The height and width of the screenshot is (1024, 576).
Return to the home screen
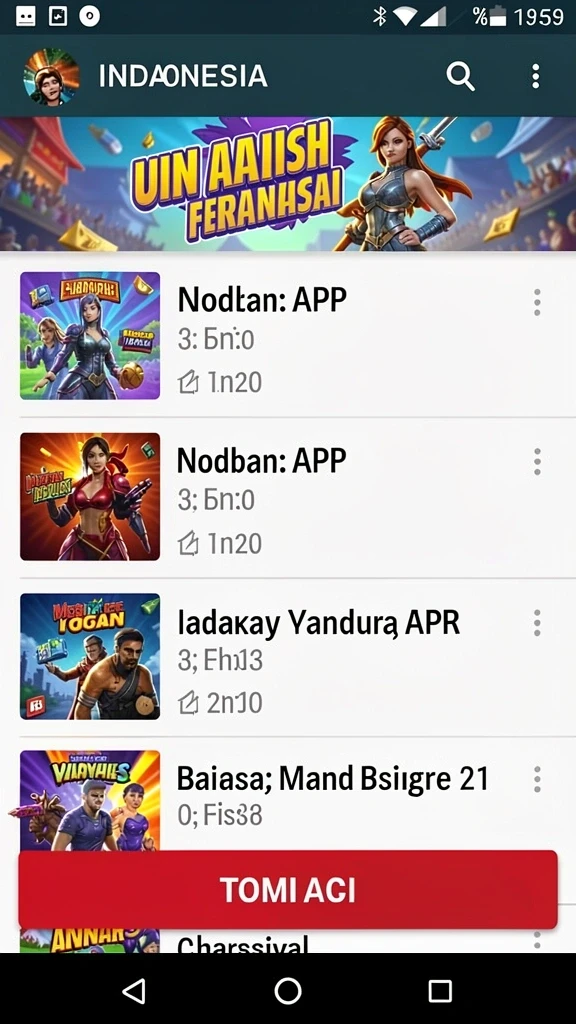(x=288, y=991)
